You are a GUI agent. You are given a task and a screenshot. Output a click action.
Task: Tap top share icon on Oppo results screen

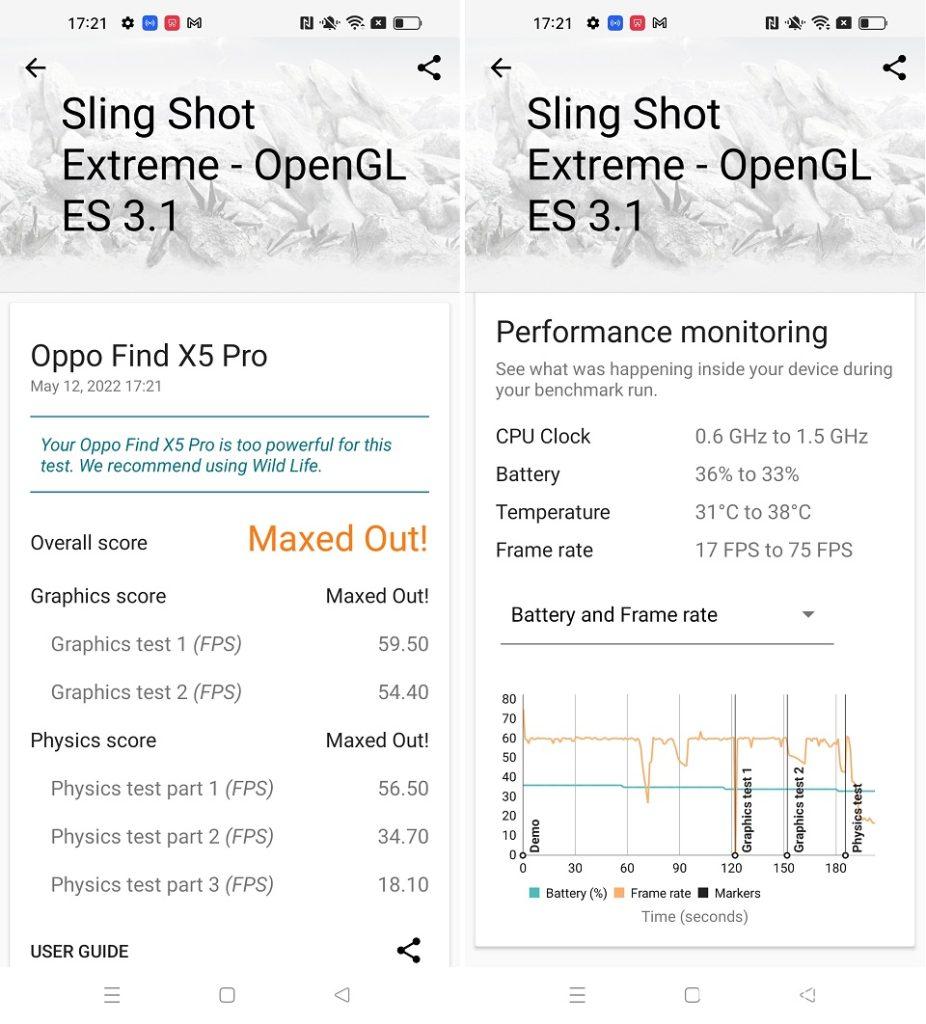coord(429,68)
